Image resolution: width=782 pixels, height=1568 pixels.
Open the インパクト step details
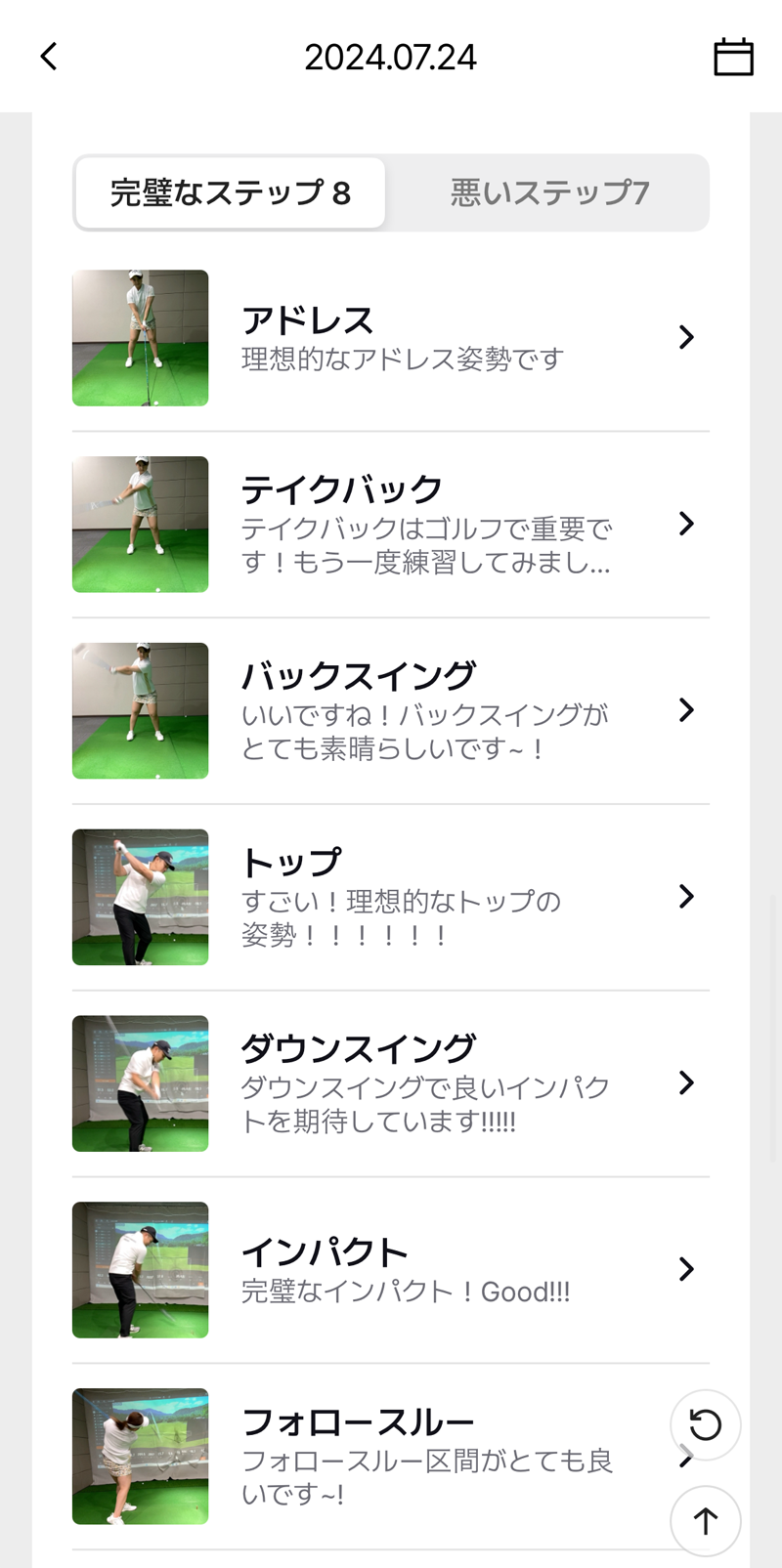tap(391, 1270)
